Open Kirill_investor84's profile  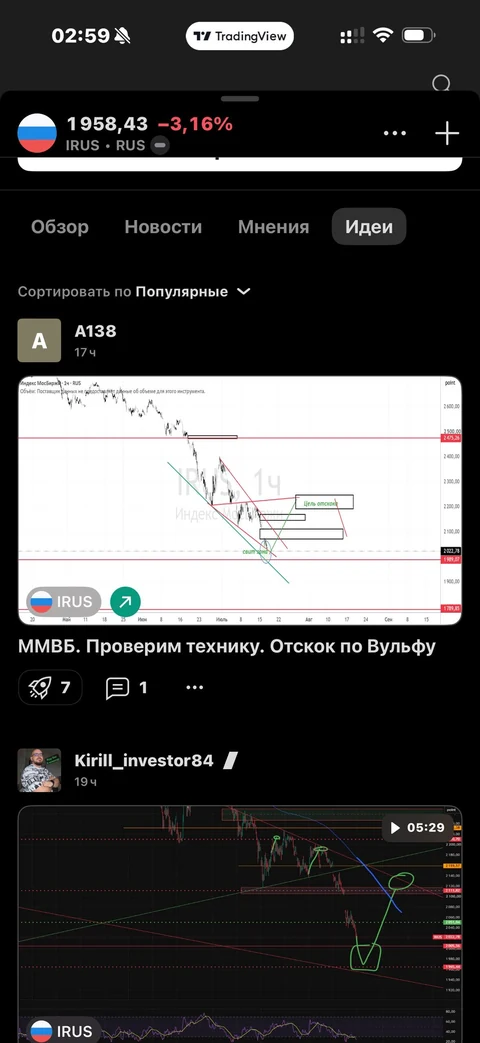(144, 760)
